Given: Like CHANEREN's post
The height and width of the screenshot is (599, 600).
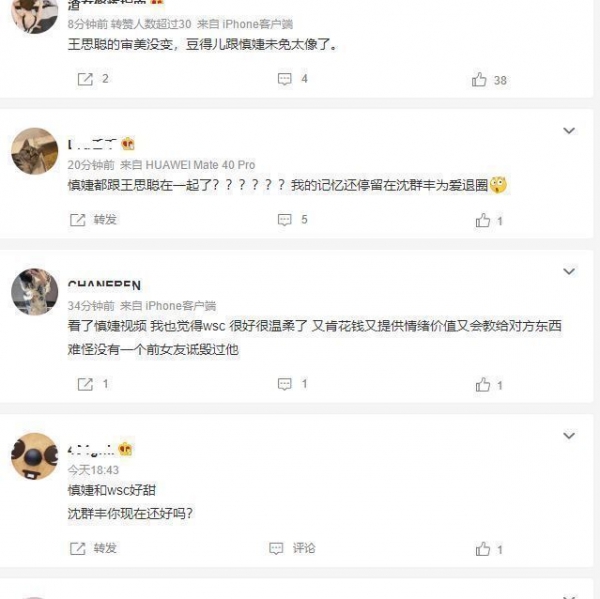Looking at the screenshot, I should click(x=489, y=384).
